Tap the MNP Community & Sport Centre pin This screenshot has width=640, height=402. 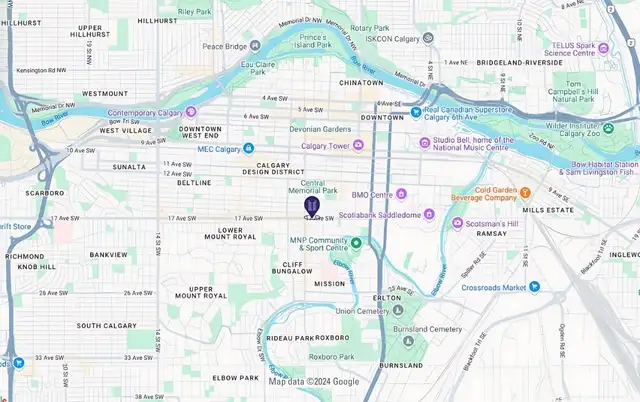pyautogui.click(x=355, y=242)
